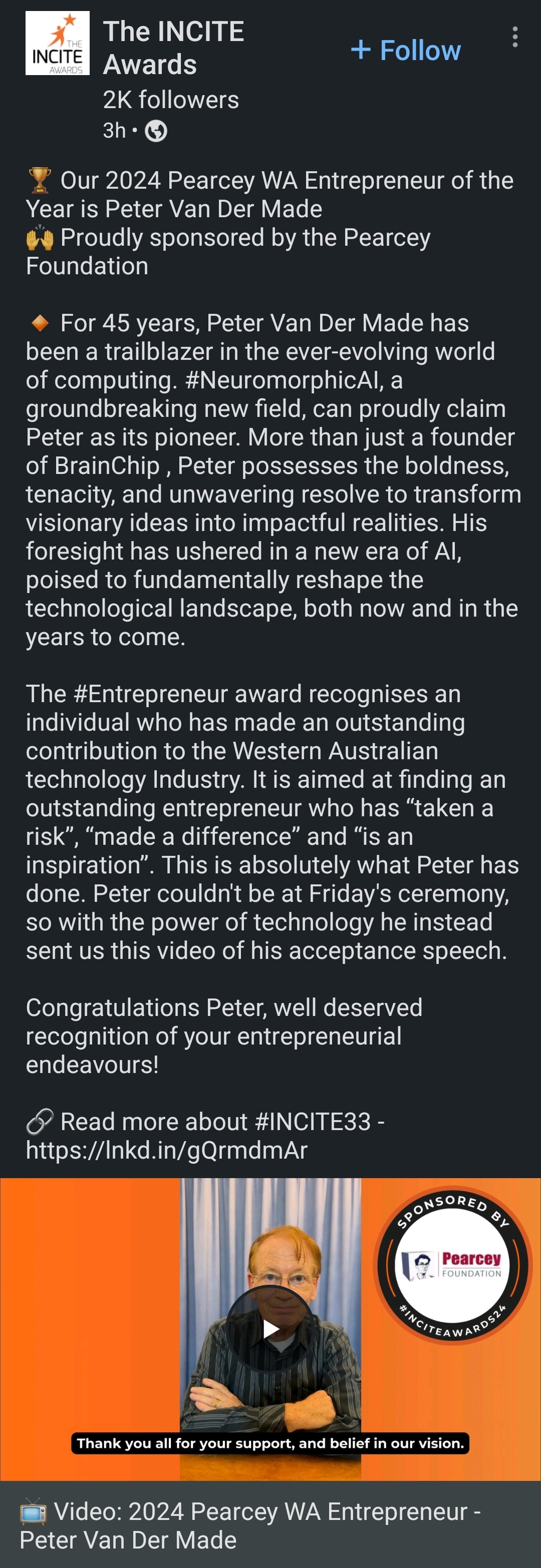541x1568 pixels.
Task: Open The INCITE Awards page name
Action: (173, 48)
